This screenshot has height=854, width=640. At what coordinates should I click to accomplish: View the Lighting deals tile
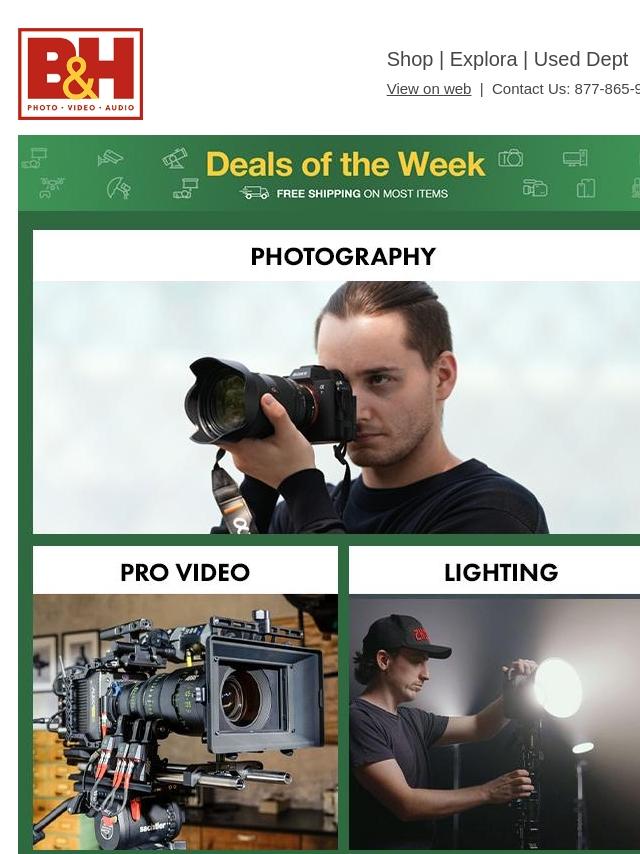tap(496, 700)
